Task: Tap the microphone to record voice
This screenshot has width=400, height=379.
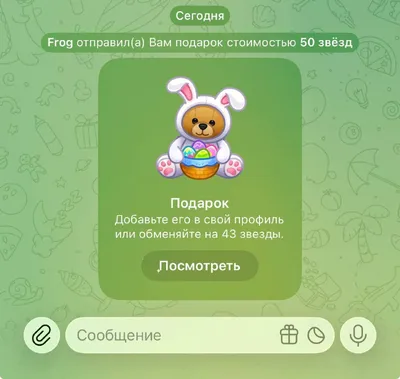Action: coord(358,335)
